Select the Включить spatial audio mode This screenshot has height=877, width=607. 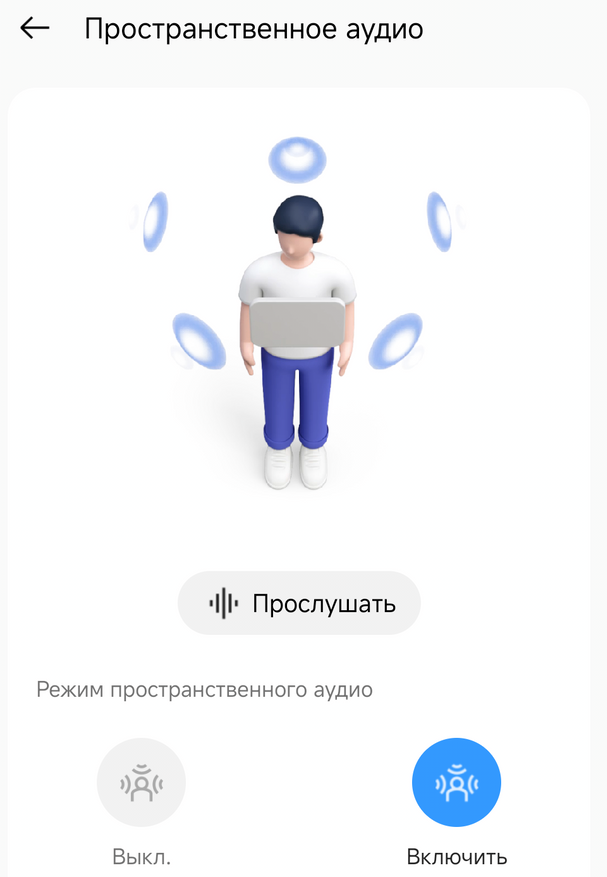456,783
